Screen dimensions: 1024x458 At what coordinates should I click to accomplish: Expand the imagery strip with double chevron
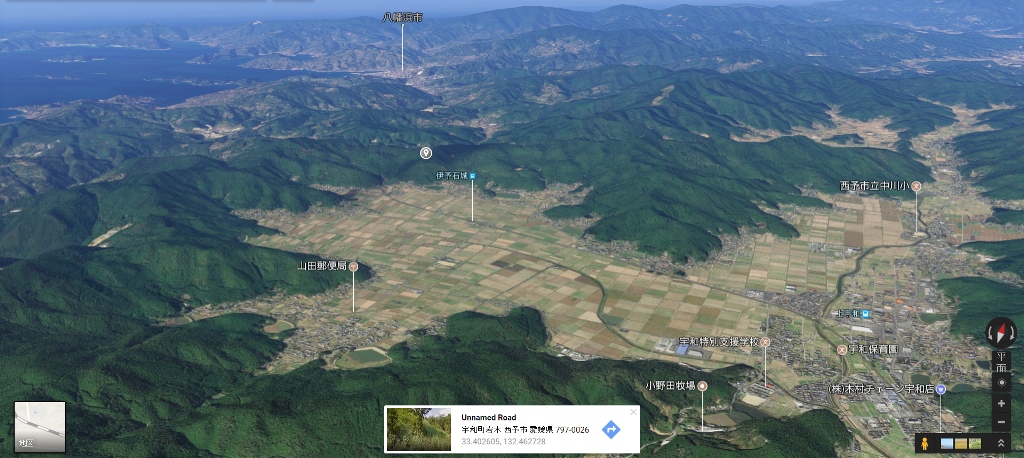pos(1001,443)
